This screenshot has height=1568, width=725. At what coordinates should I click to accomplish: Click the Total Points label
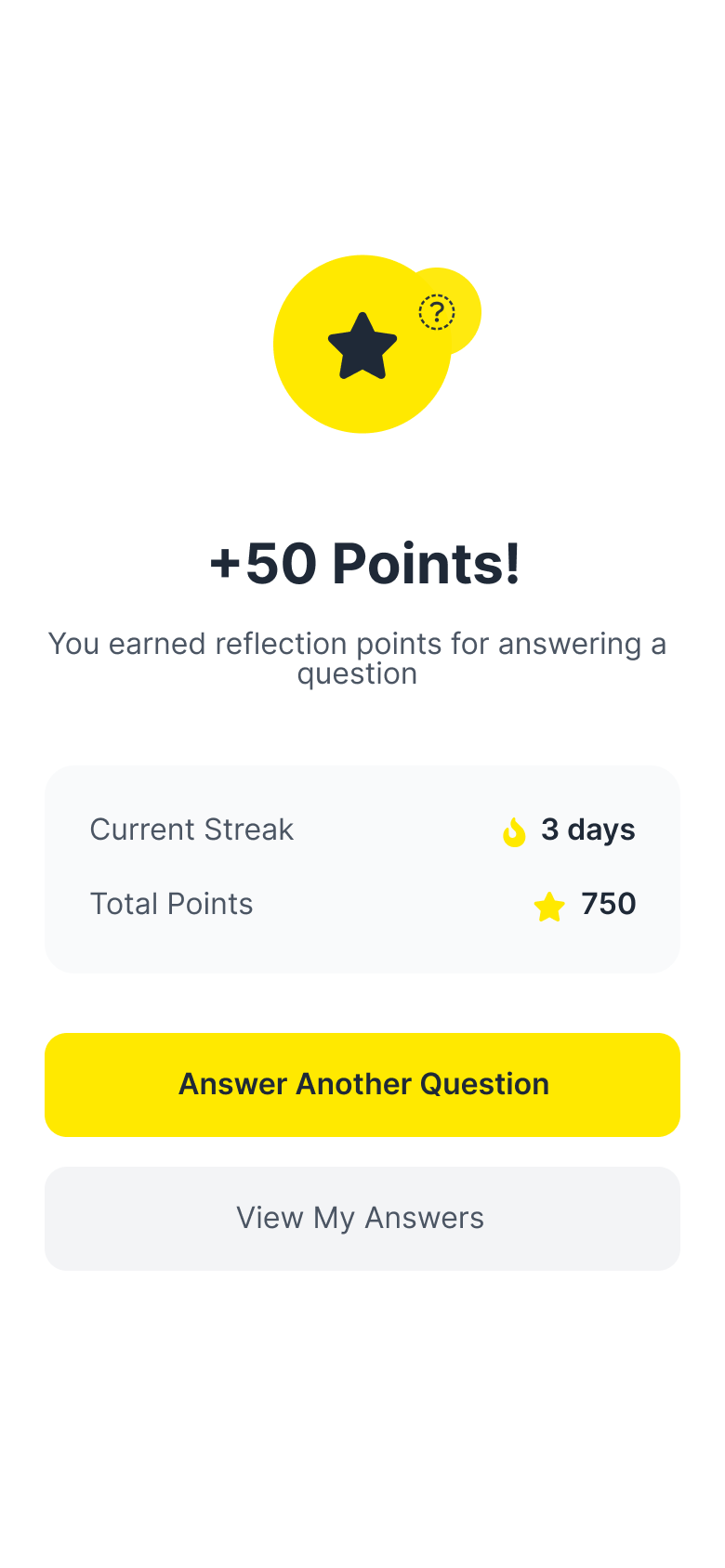coord(171,905)
